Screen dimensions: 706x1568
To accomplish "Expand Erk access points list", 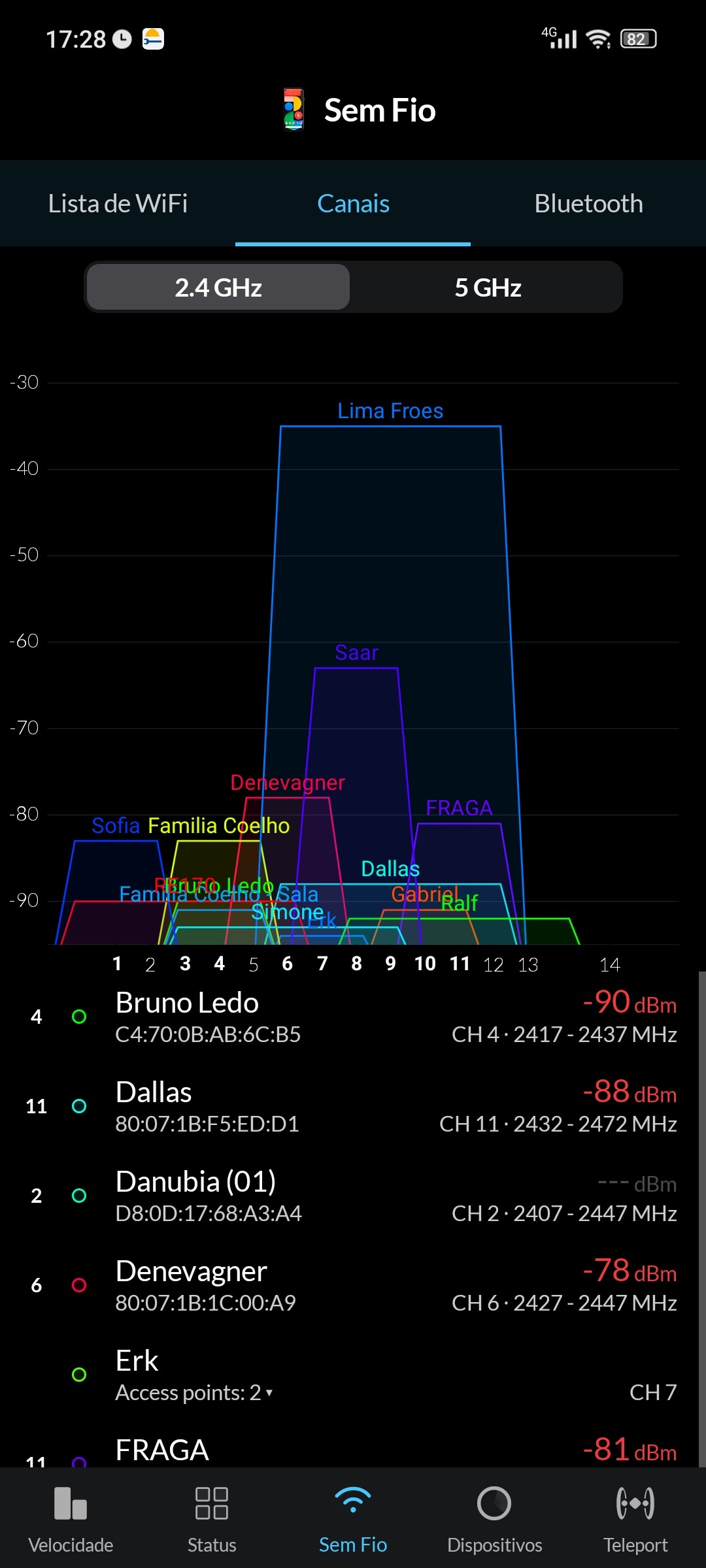I will (194, 1393).
